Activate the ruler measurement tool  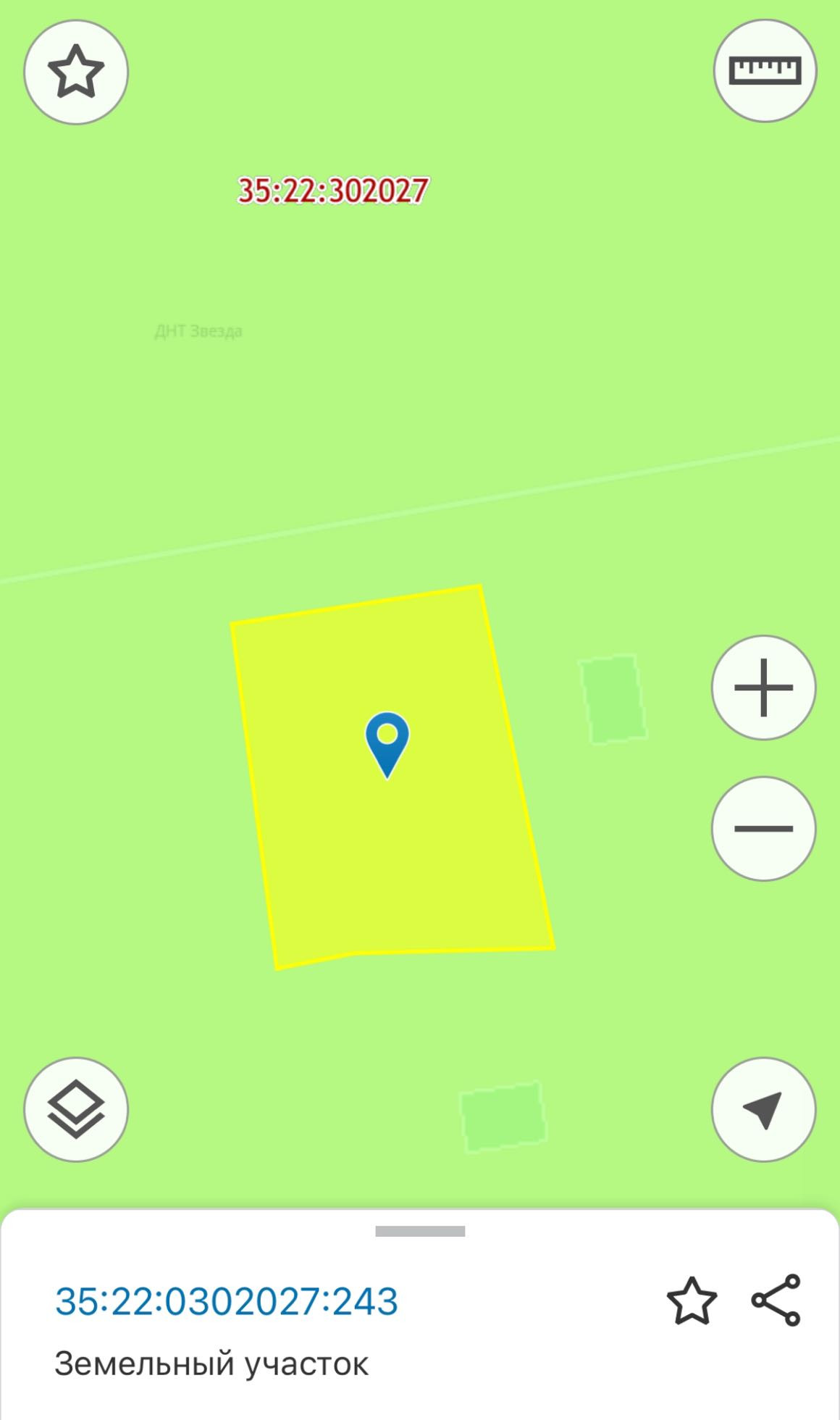coord(765,71)
